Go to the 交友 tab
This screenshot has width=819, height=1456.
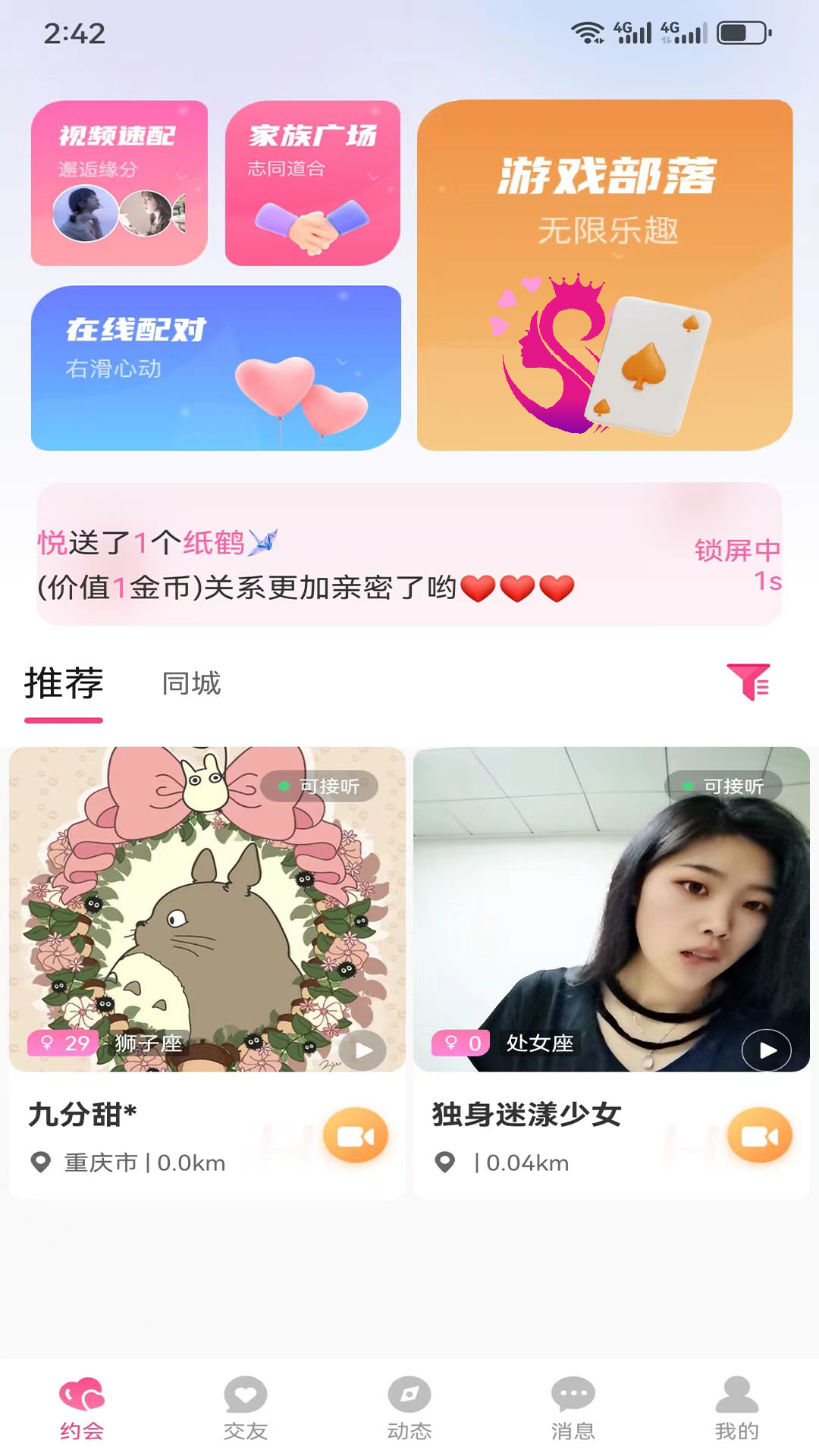(246, 1408)
